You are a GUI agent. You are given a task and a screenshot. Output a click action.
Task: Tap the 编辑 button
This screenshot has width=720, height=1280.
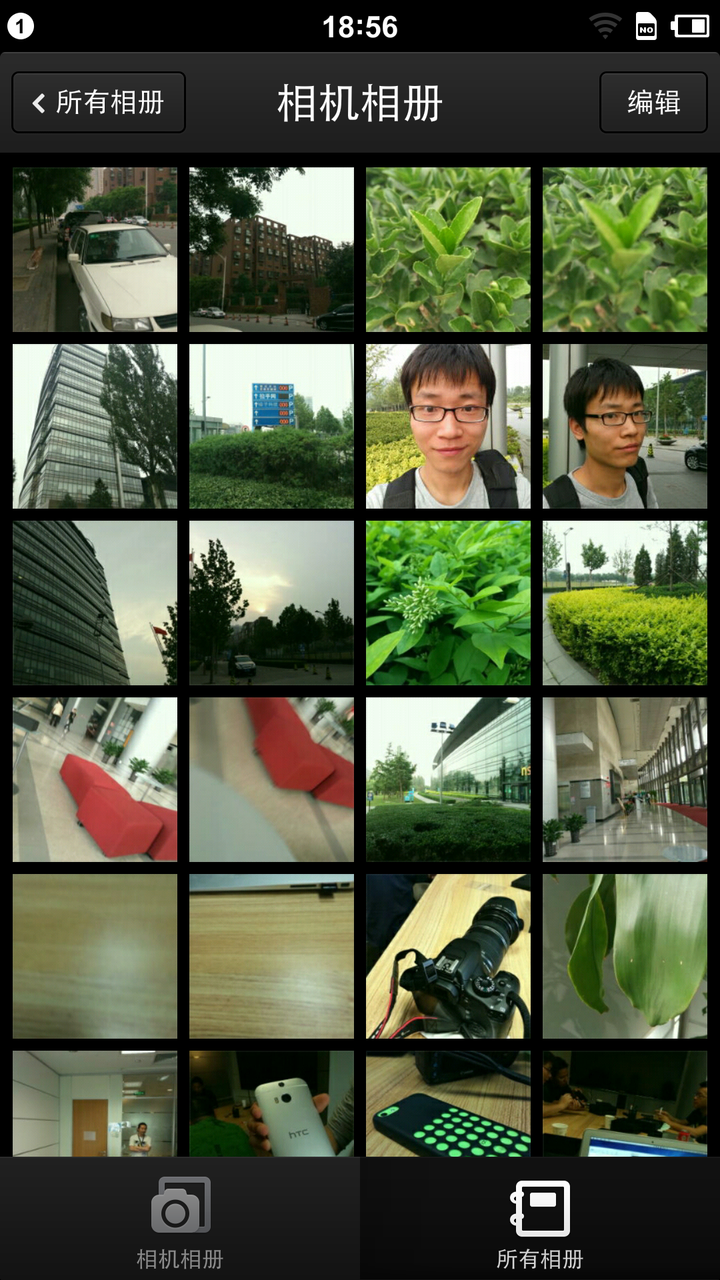(654, 102)
